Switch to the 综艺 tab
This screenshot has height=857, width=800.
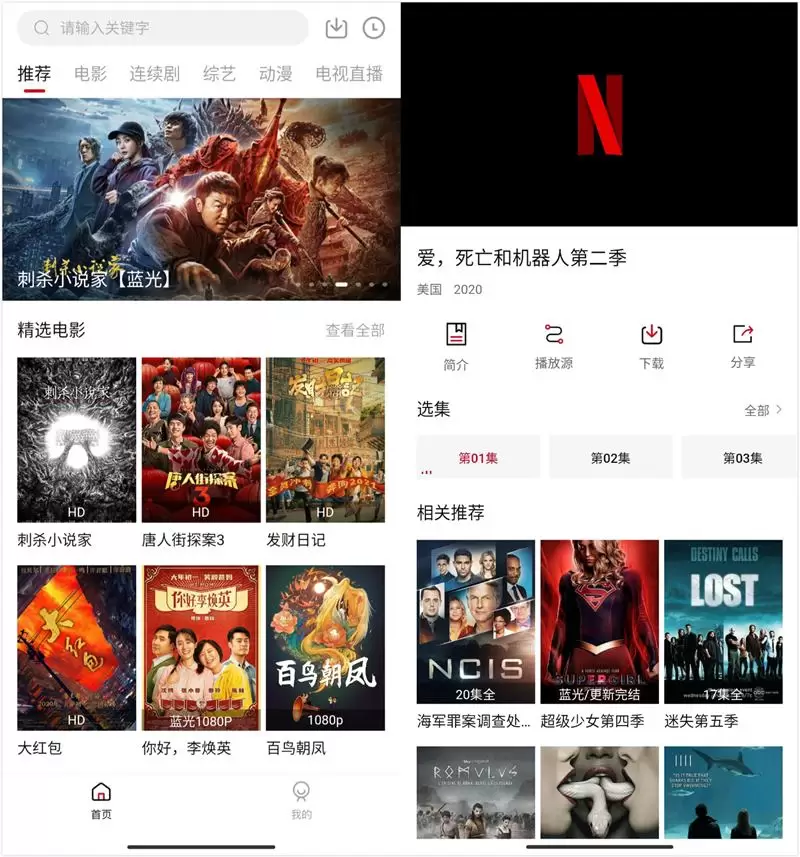(x=219, y=74)
